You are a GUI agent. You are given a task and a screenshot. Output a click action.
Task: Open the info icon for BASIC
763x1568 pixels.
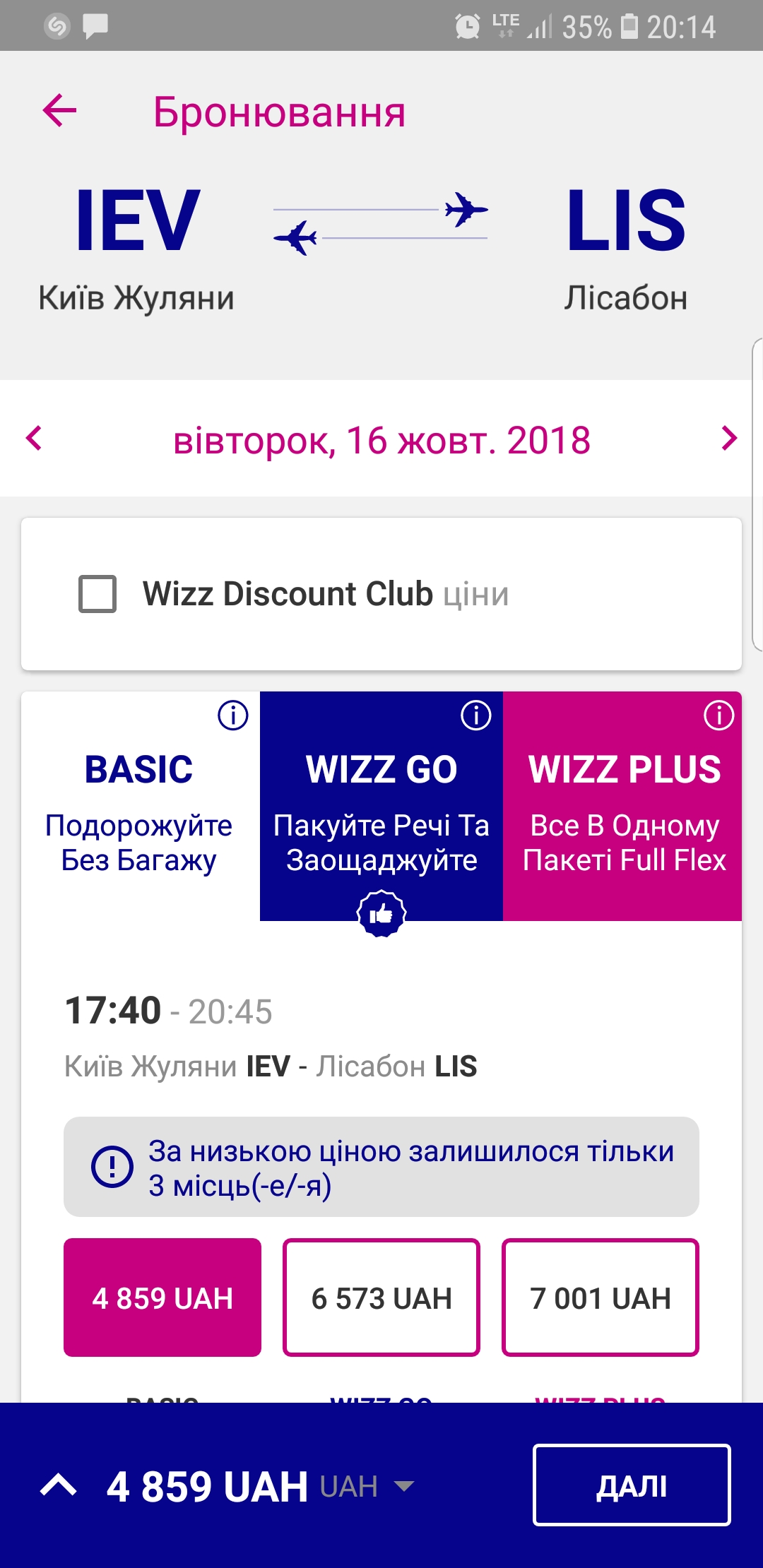232,715
